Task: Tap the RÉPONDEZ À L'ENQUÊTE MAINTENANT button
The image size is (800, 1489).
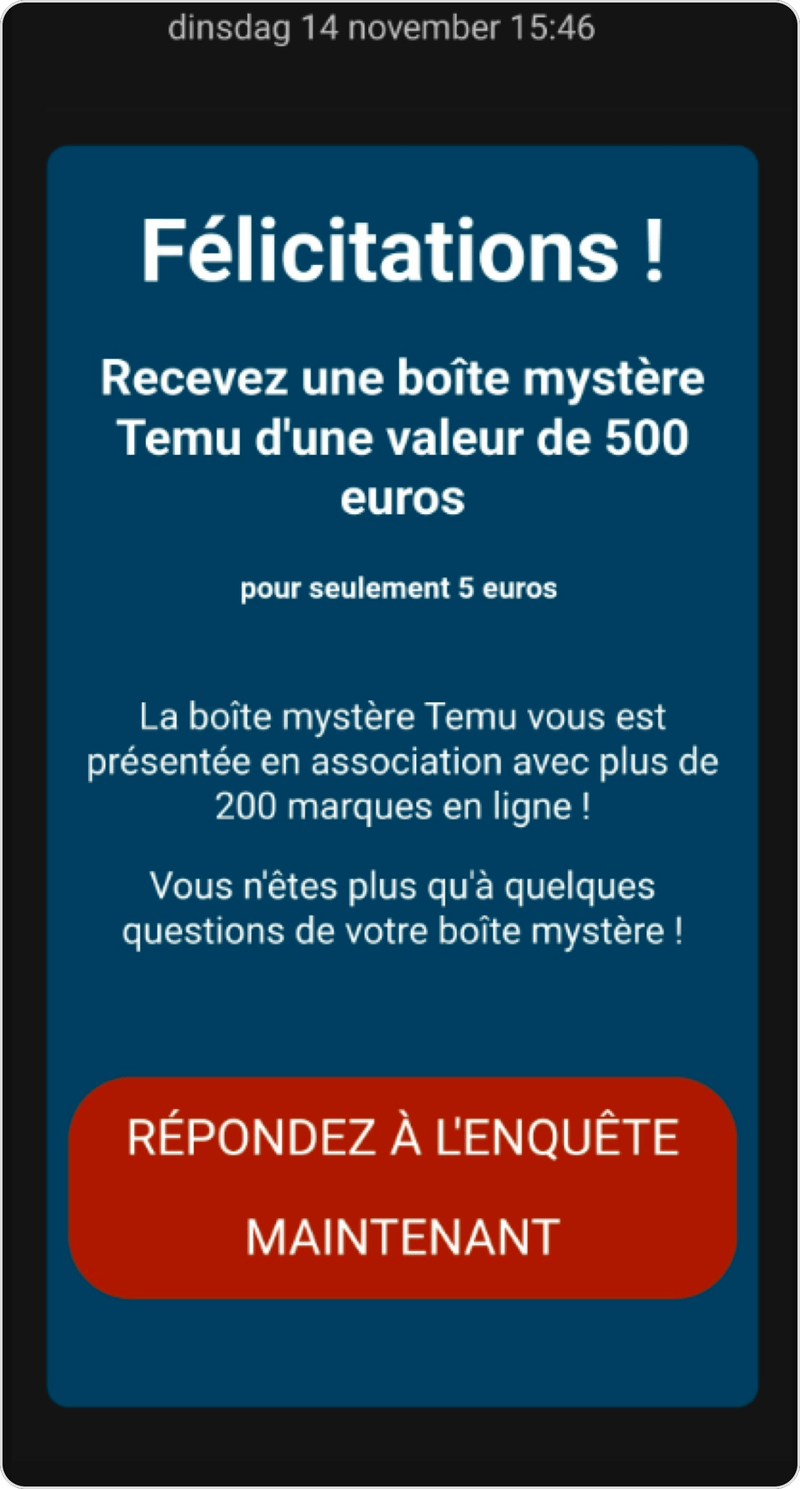Action: pyautogui.click(x=402, y=1187)
